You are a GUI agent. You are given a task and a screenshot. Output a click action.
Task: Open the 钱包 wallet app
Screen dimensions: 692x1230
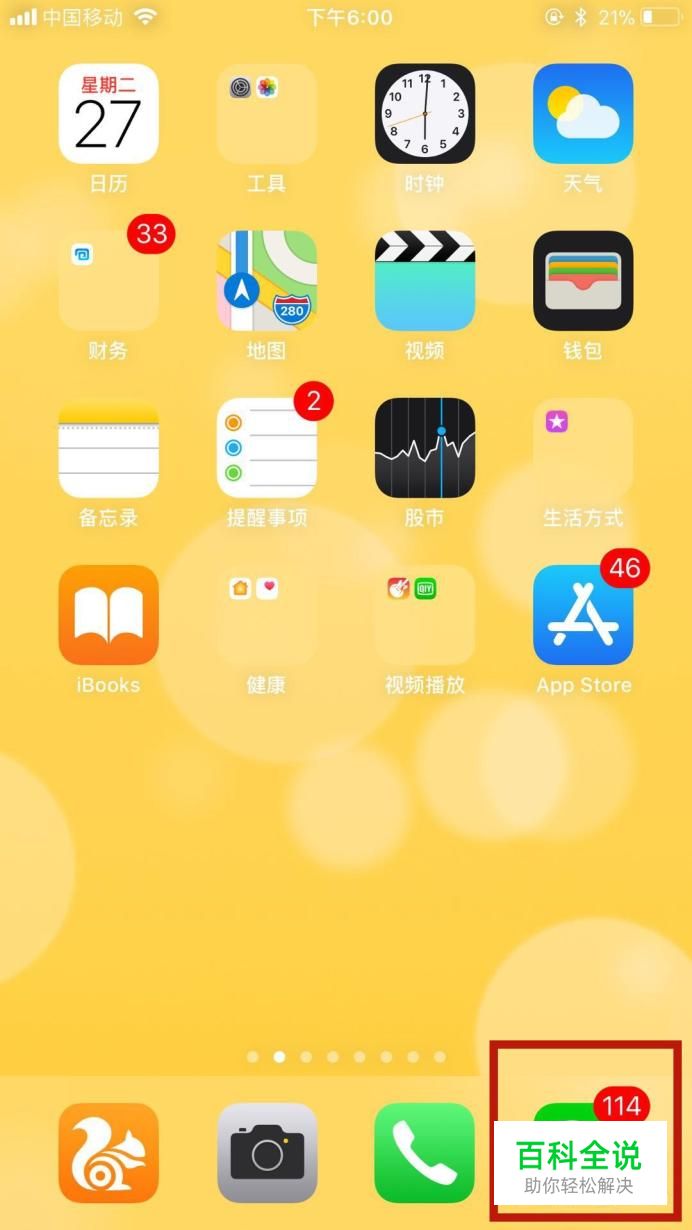(x=582, y=281)
